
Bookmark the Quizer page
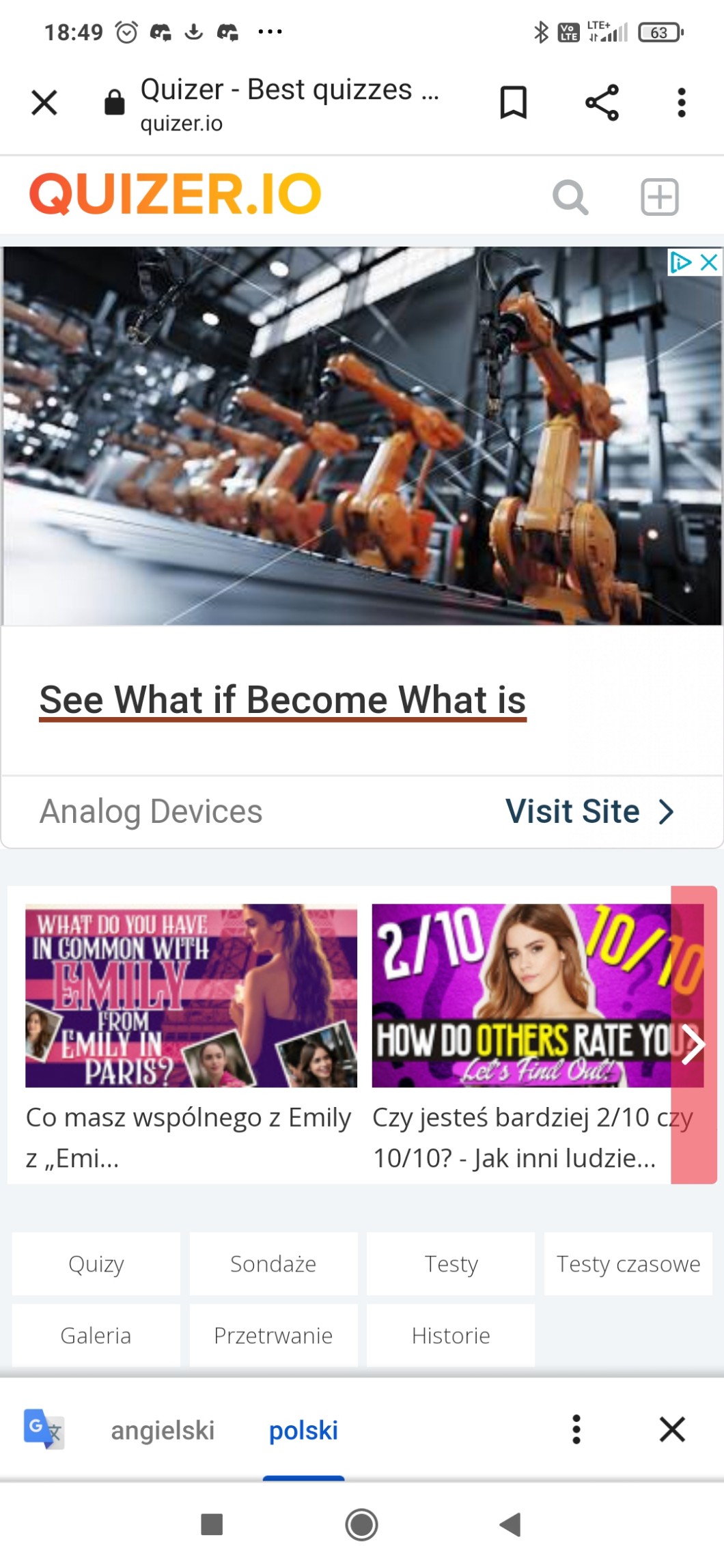point(513,103)
